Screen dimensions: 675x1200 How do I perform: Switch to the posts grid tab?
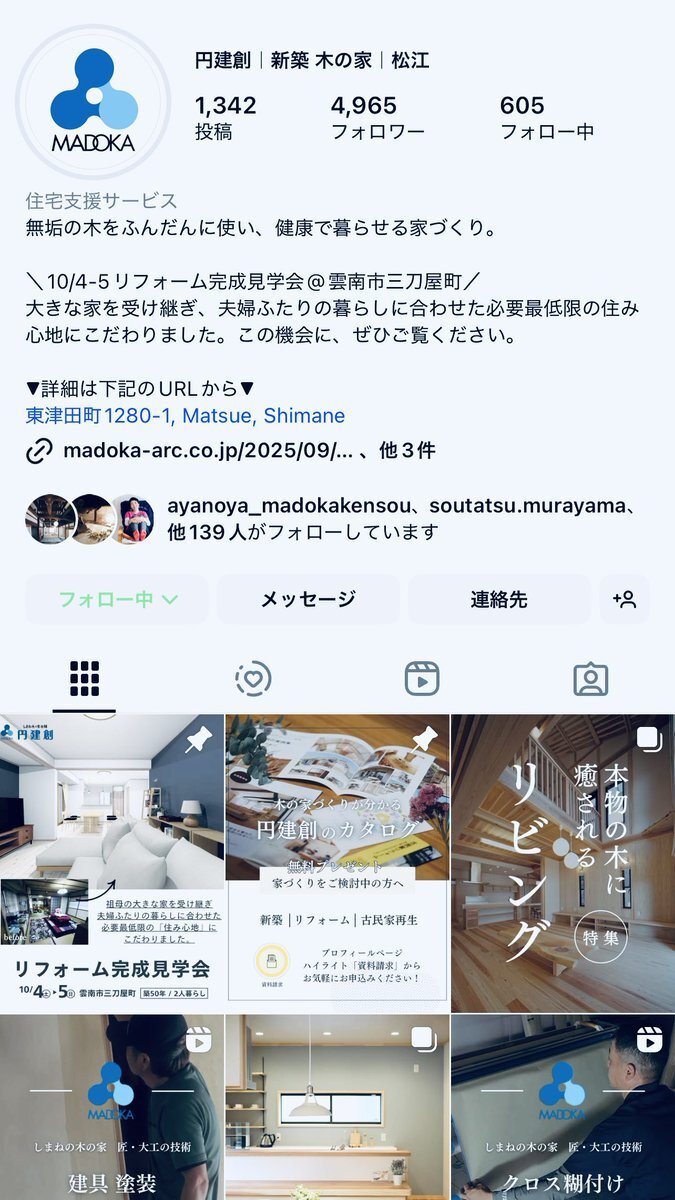tap(85, 678)
